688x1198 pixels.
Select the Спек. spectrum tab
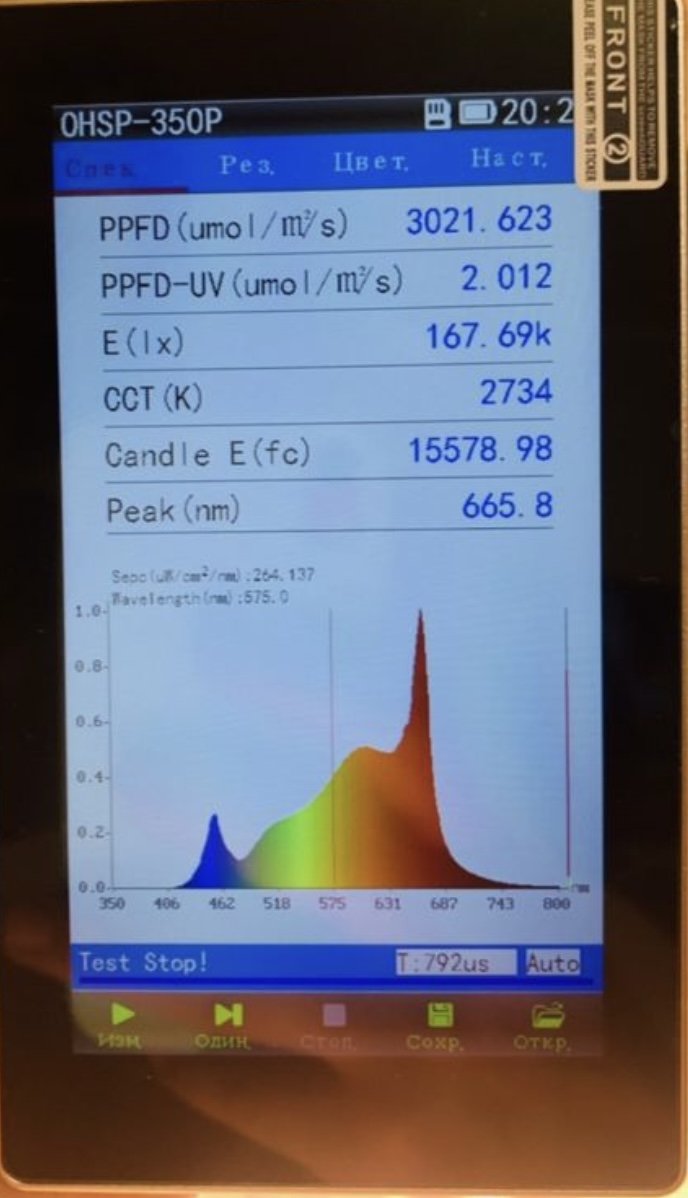tap(102, 168)
